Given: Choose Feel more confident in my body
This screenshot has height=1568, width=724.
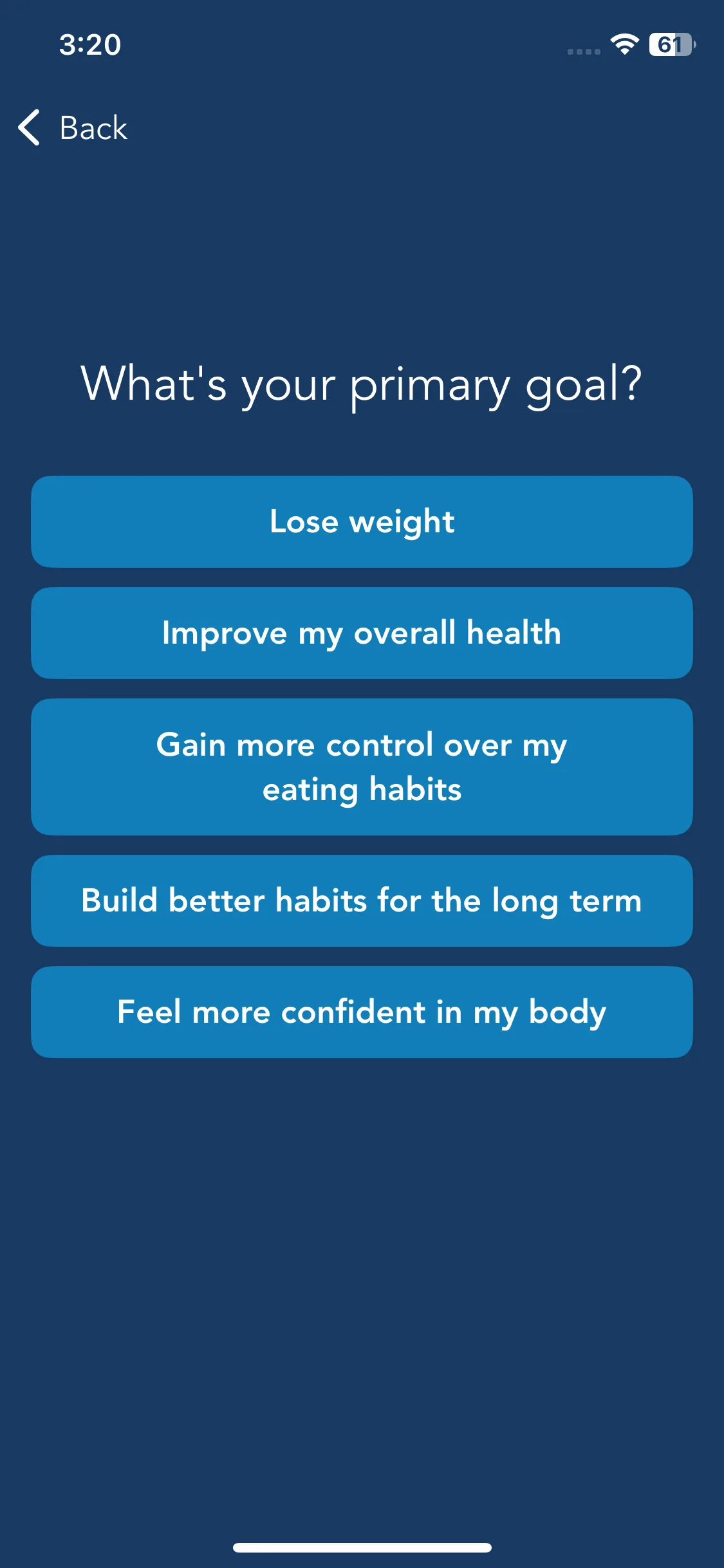Looking at the screenshot, I should 362,1012.
